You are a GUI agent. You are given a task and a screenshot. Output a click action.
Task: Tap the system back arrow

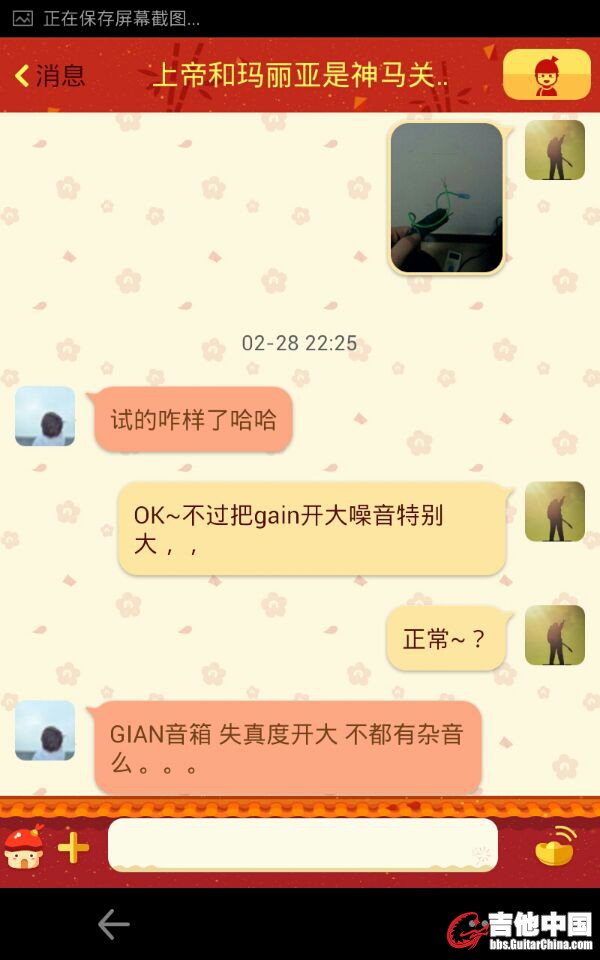(113, 925)
